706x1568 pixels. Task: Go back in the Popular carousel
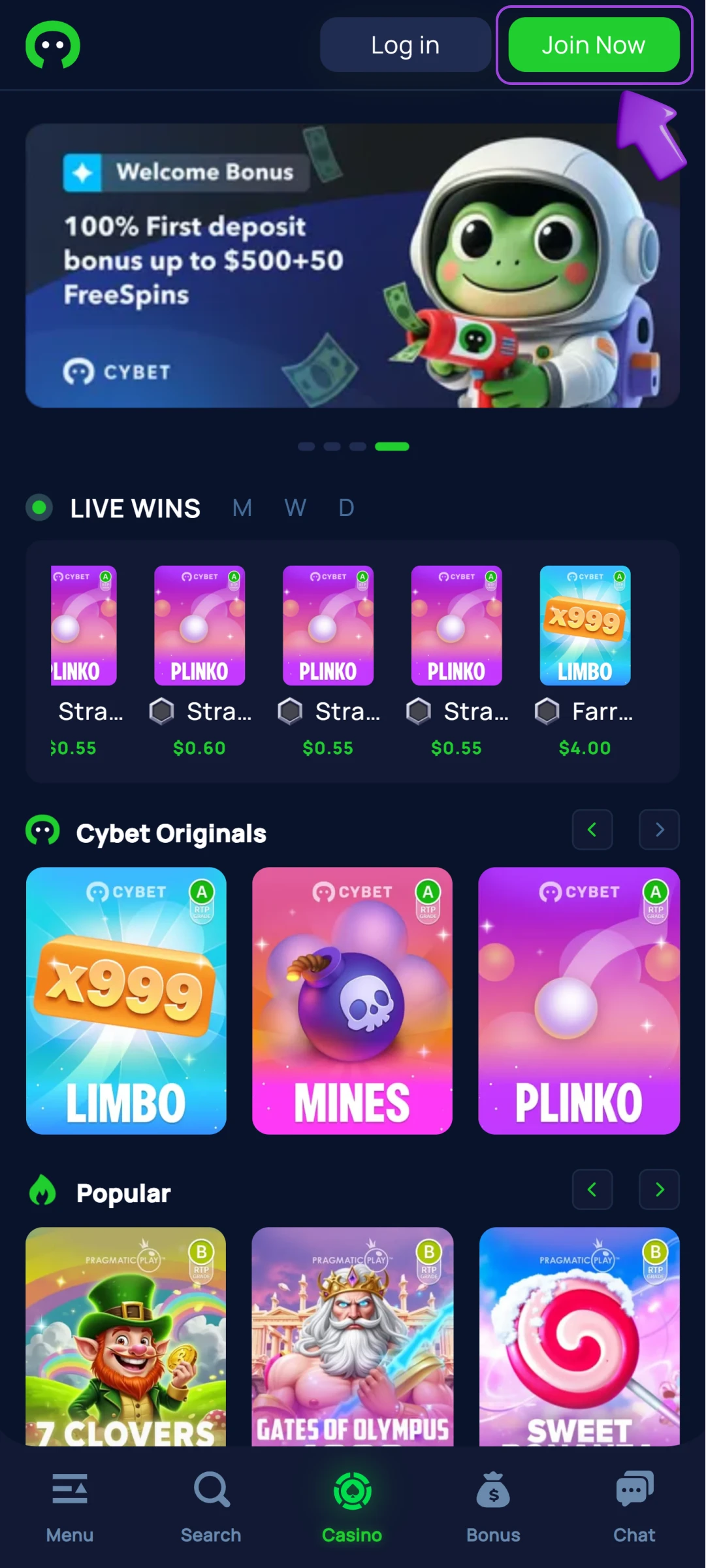pos(592,1190)
